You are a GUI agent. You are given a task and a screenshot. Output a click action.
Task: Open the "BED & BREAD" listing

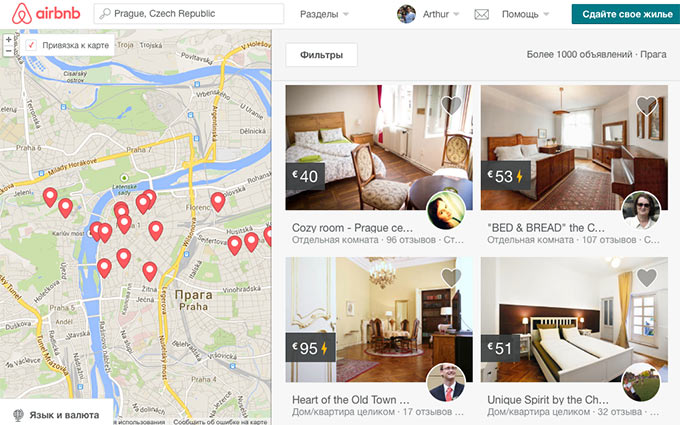point(547,227)
